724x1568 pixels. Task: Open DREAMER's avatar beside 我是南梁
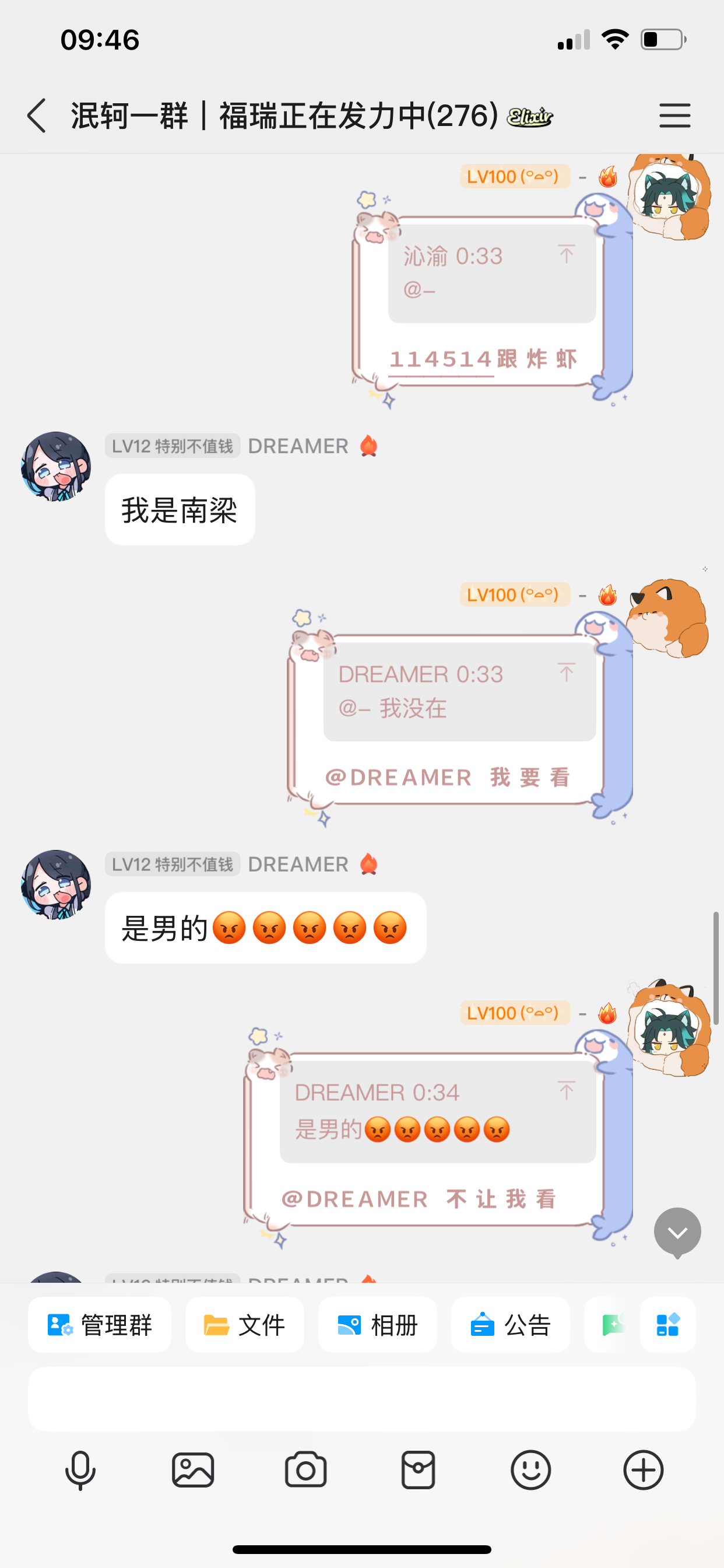point(56,467)
